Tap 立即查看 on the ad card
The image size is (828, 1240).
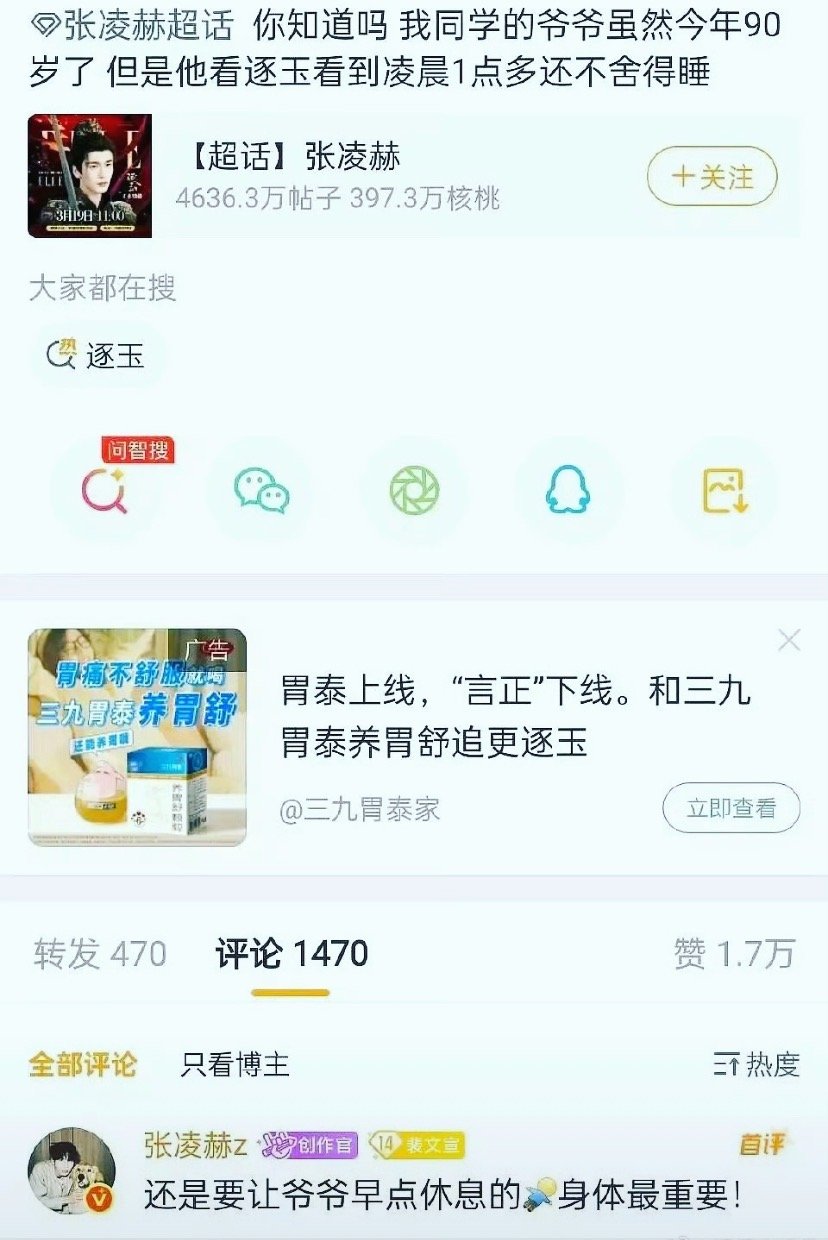pos(730,805)
